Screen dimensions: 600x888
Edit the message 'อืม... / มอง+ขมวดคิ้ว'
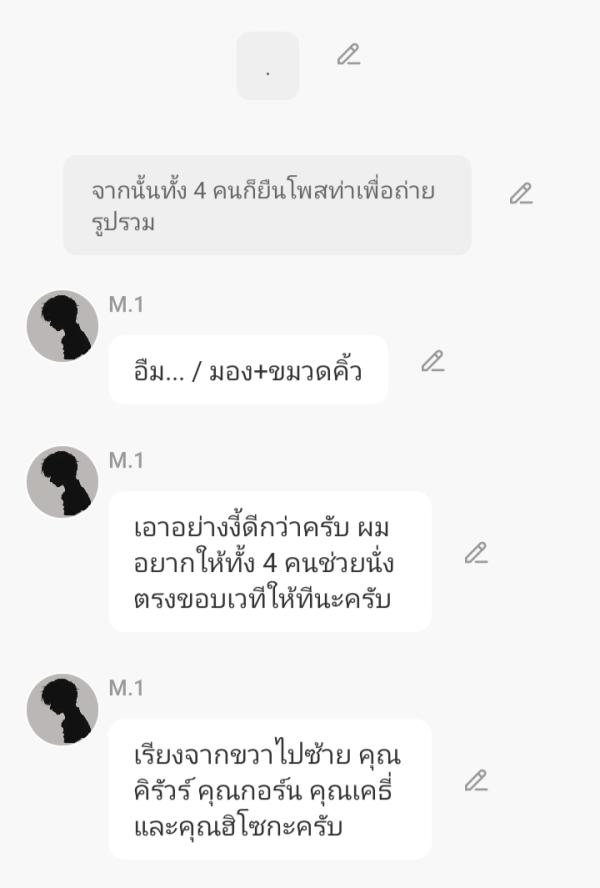[432, 362]
